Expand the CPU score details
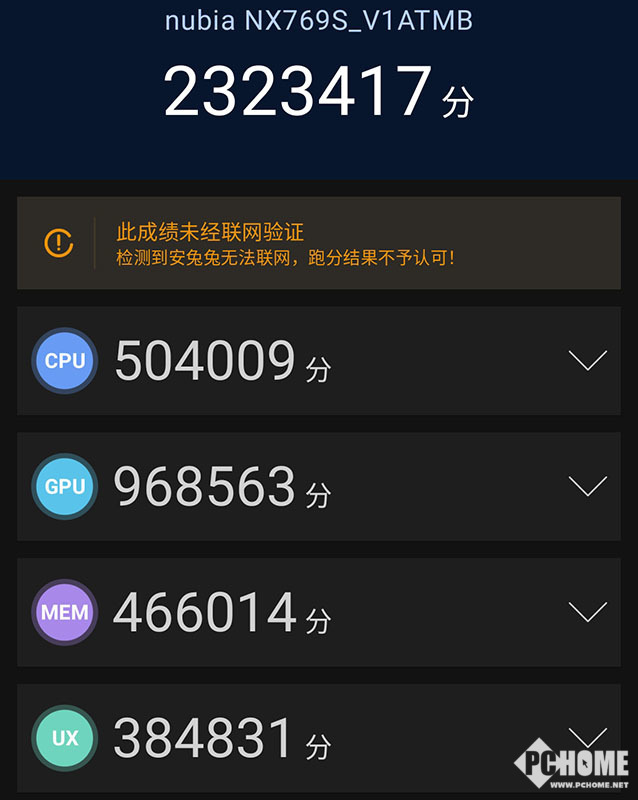The height and width of the screenshot is (800, 638). click(587, 361)
